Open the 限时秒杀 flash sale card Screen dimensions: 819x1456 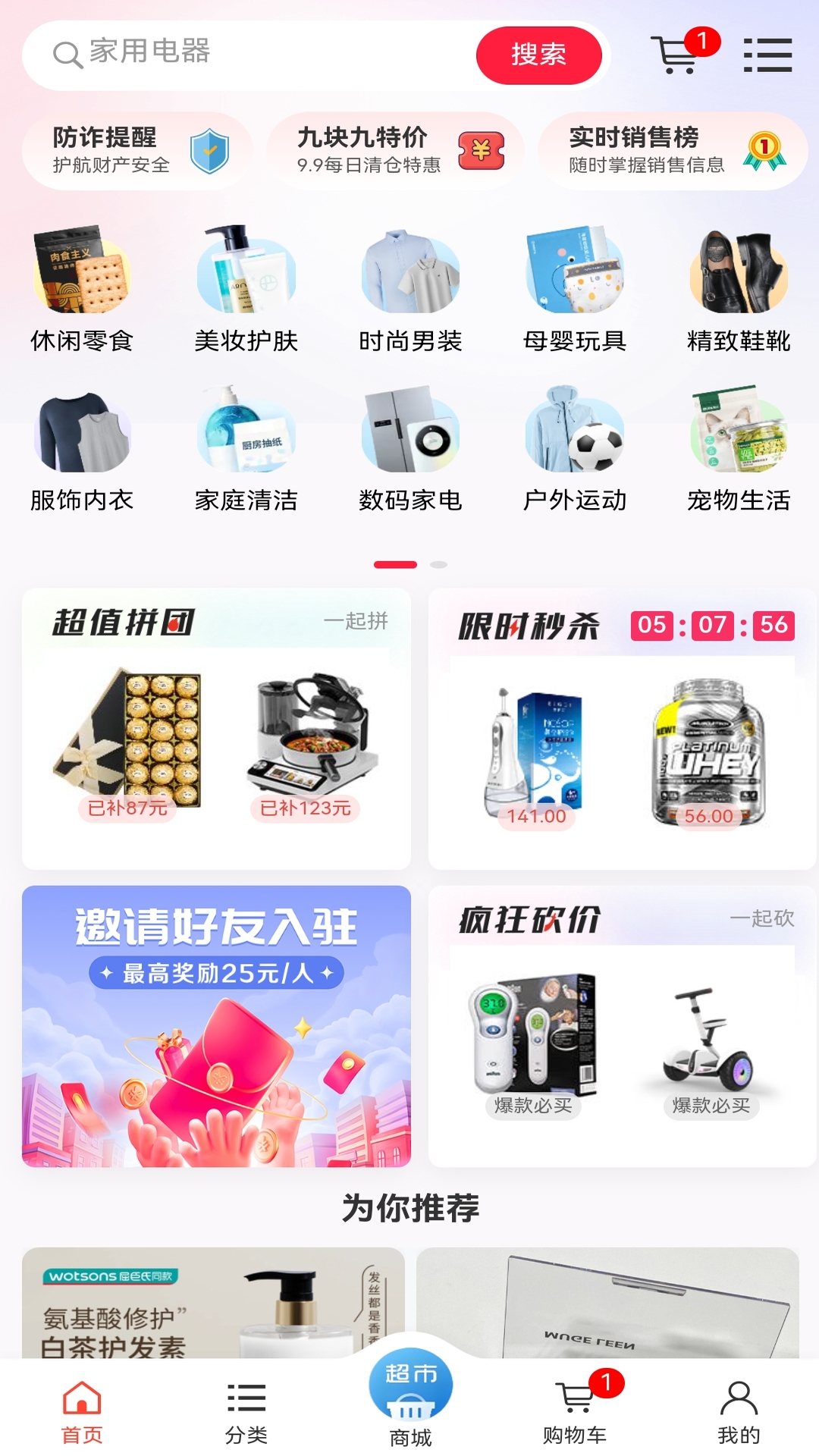(x=622, y=728)
